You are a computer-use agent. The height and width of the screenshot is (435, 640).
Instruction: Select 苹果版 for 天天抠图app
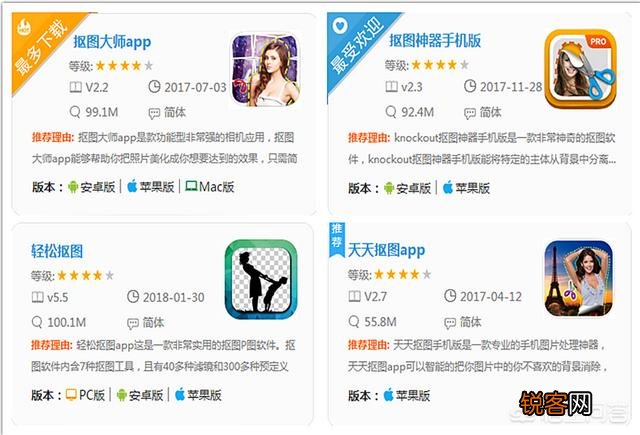point(408,395)
